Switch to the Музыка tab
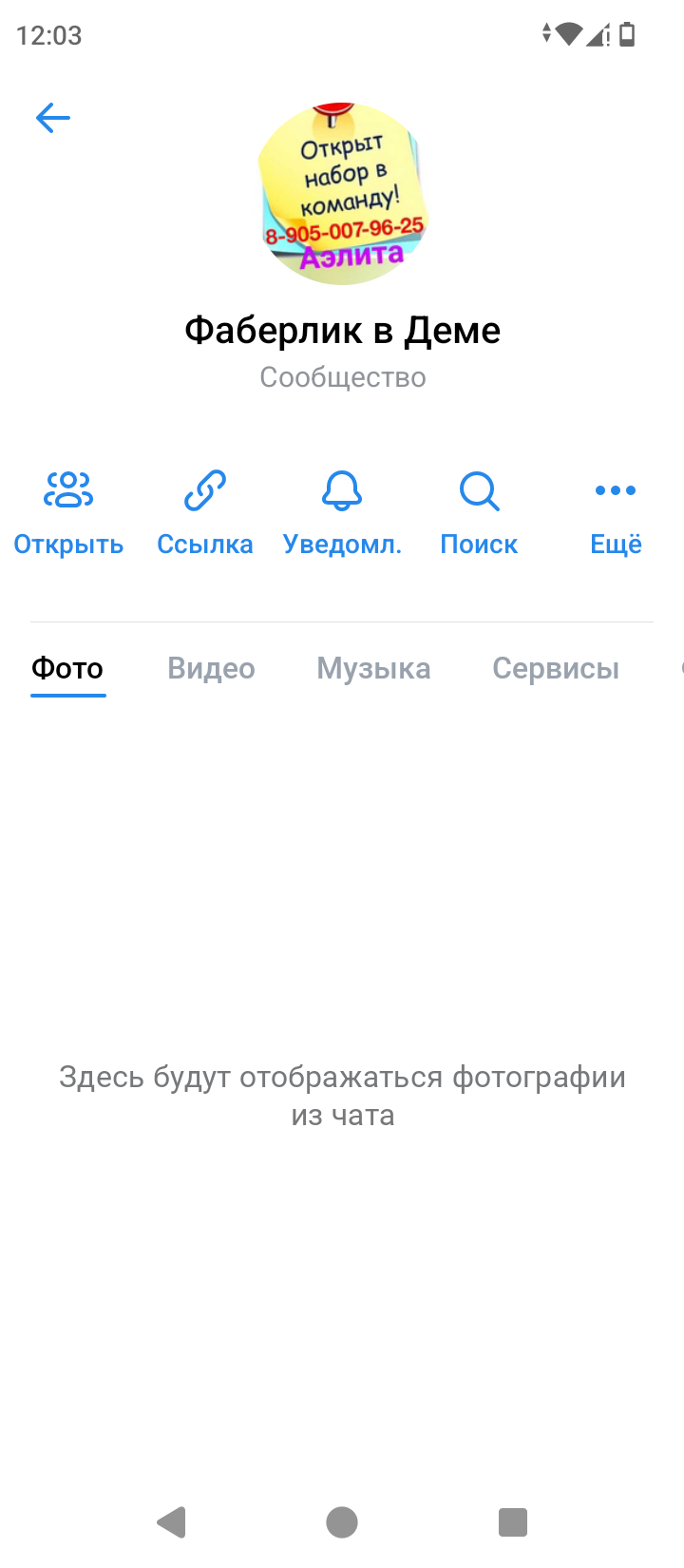The image size is (684, 1568). tap(373, 668)
